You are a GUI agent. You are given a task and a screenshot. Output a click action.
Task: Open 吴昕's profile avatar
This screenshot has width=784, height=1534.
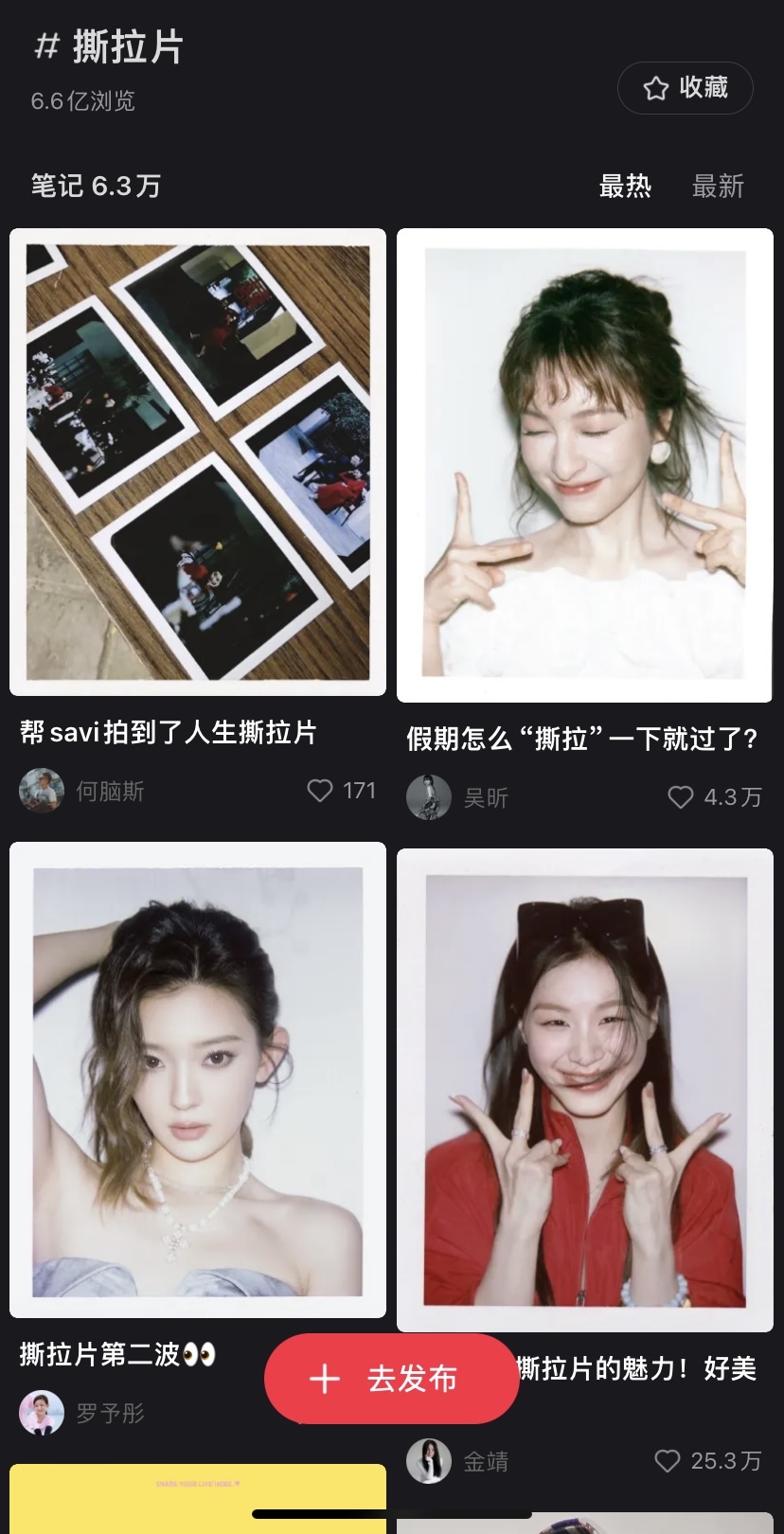pyautogui.click(x=428, y=797)
